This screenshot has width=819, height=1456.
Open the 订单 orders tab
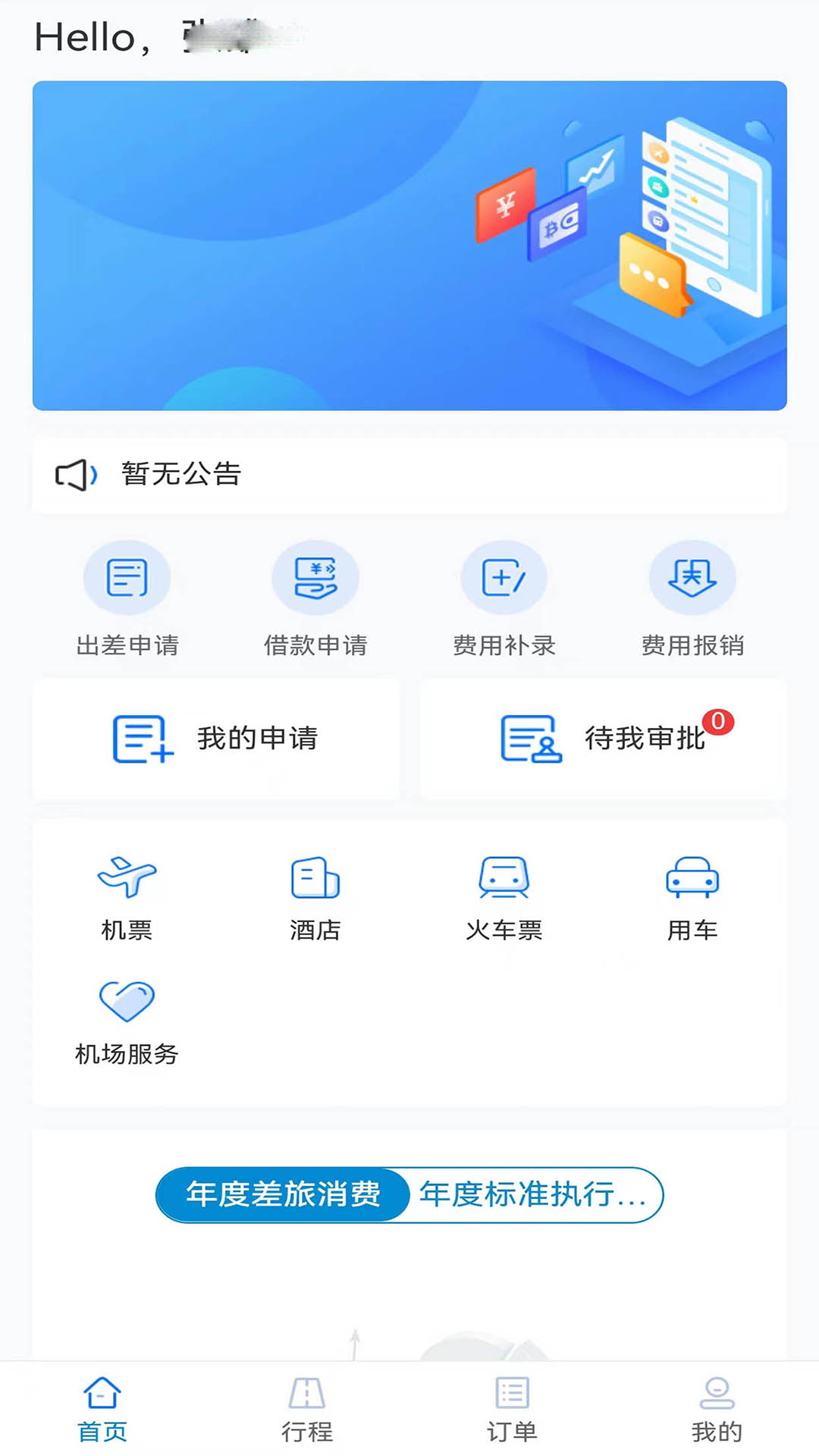512,1410
